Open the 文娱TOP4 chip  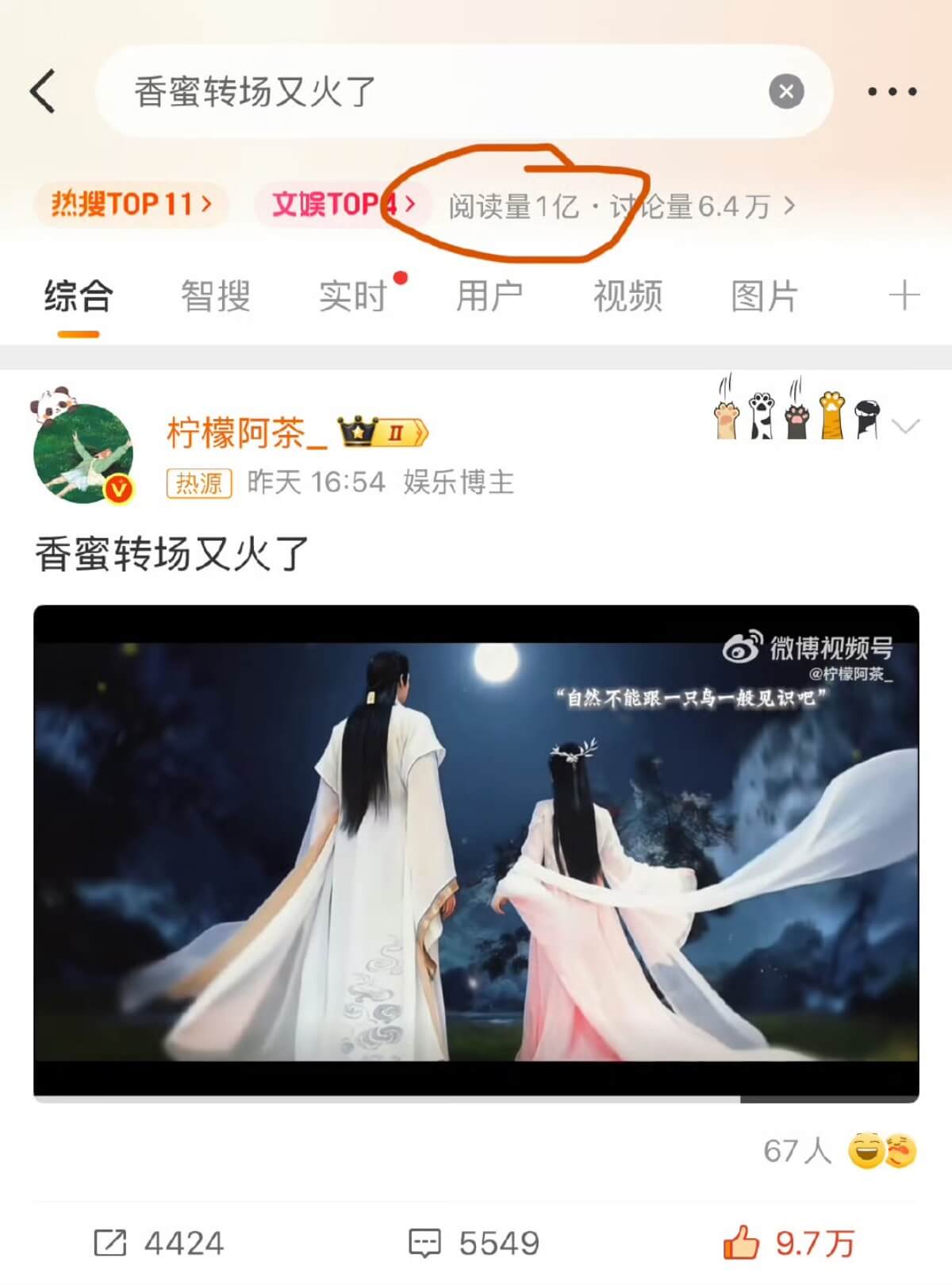342,205
